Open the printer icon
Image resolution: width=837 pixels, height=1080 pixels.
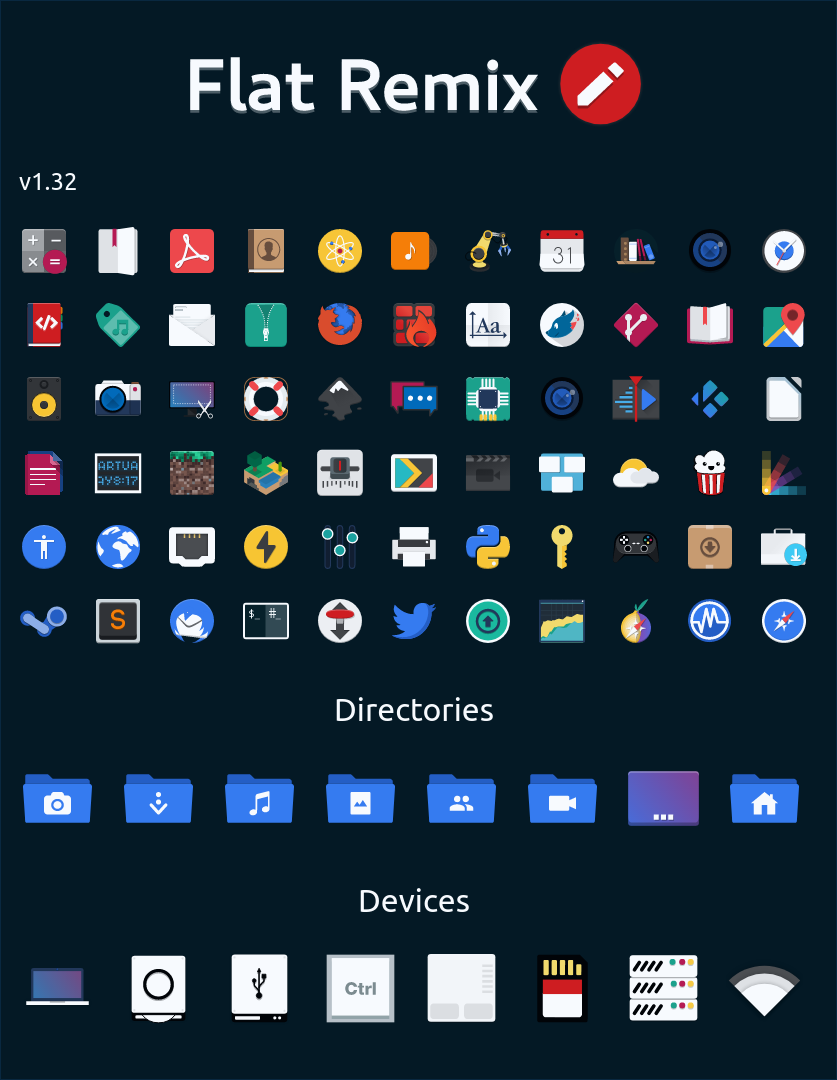click(414, 547)
